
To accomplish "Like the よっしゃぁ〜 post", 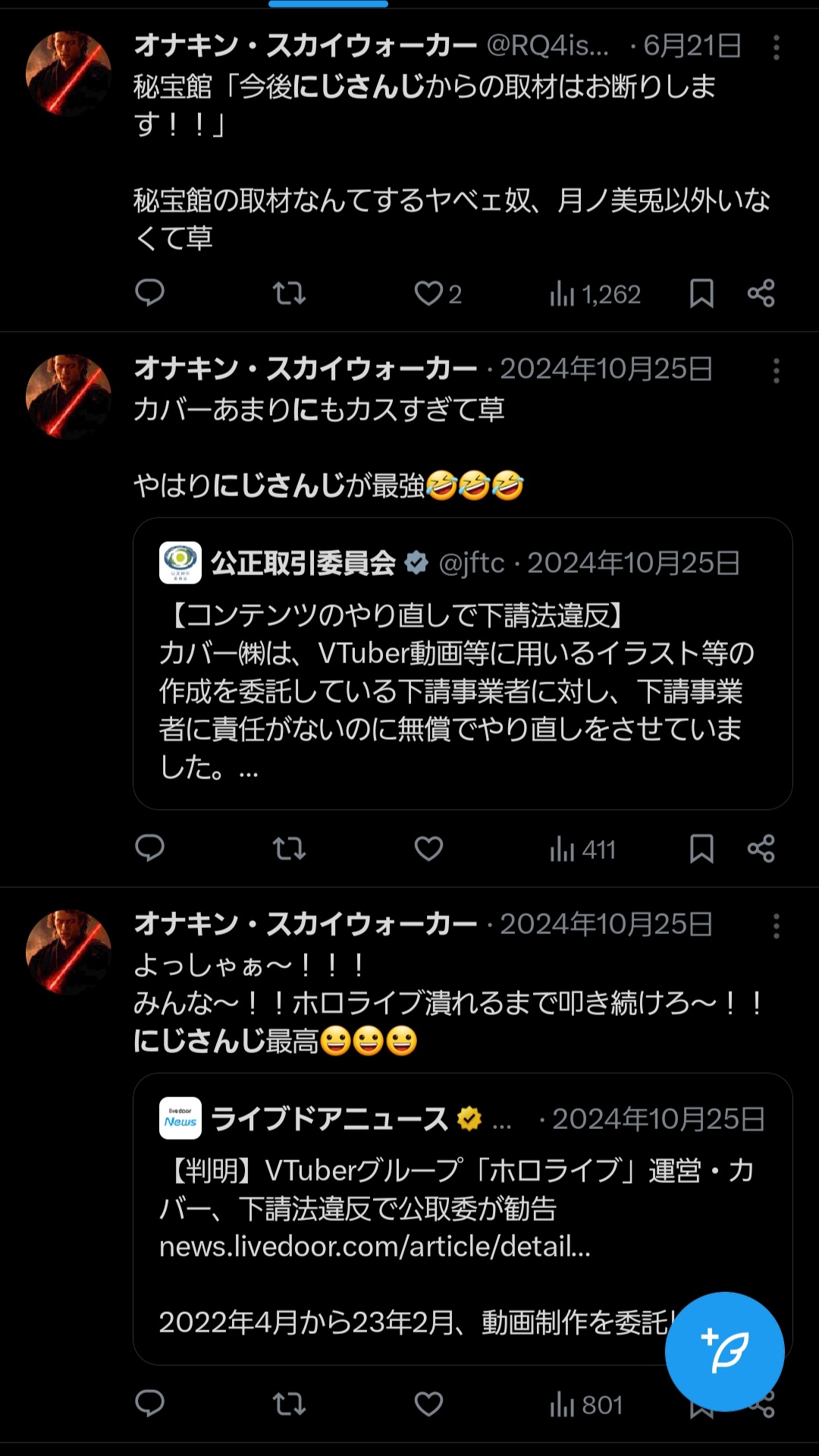I will 429,1404.
